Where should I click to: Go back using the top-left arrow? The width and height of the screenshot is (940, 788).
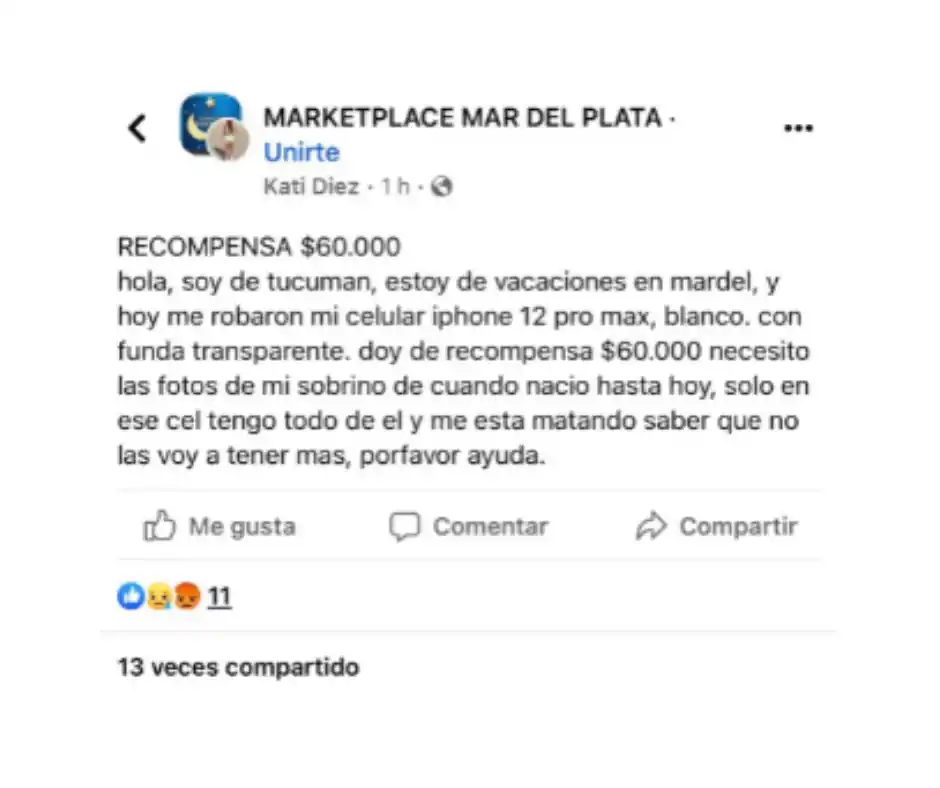tap(138, 128)
